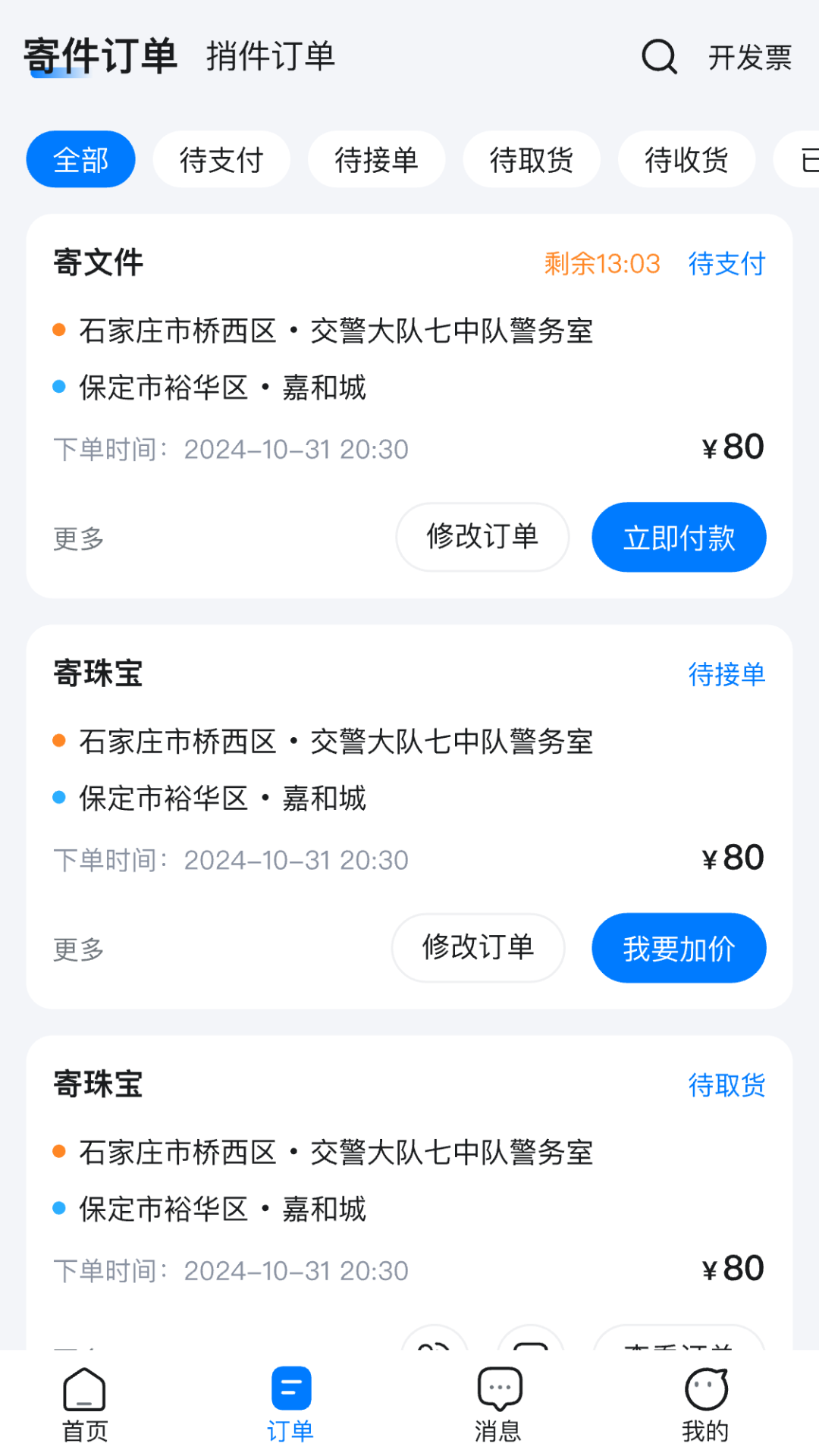The width and height of the screenshot is (819, 1456).
Task: Toggle the 待收货 filter chip
Action: tap(686, 159)
